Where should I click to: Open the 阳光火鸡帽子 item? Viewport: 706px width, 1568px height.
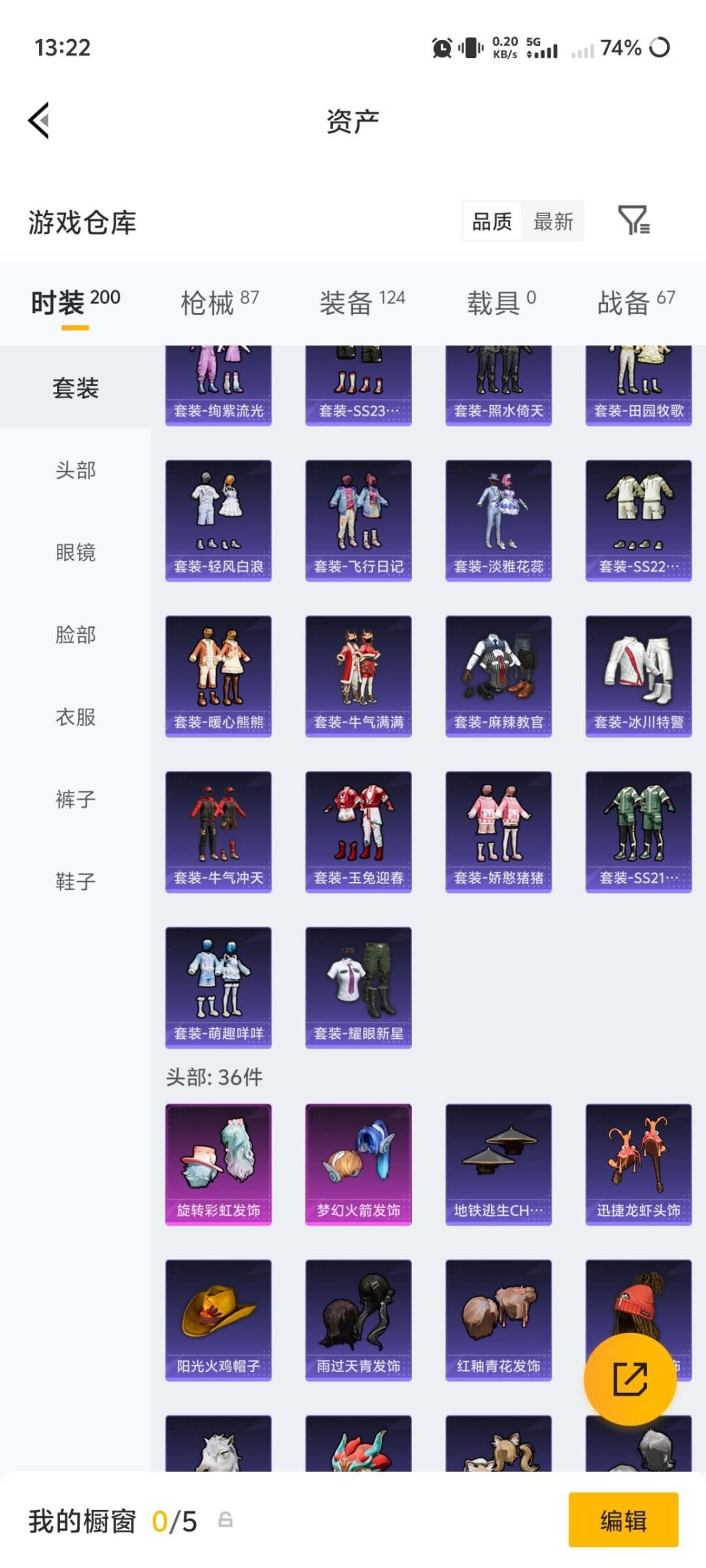218,1320
